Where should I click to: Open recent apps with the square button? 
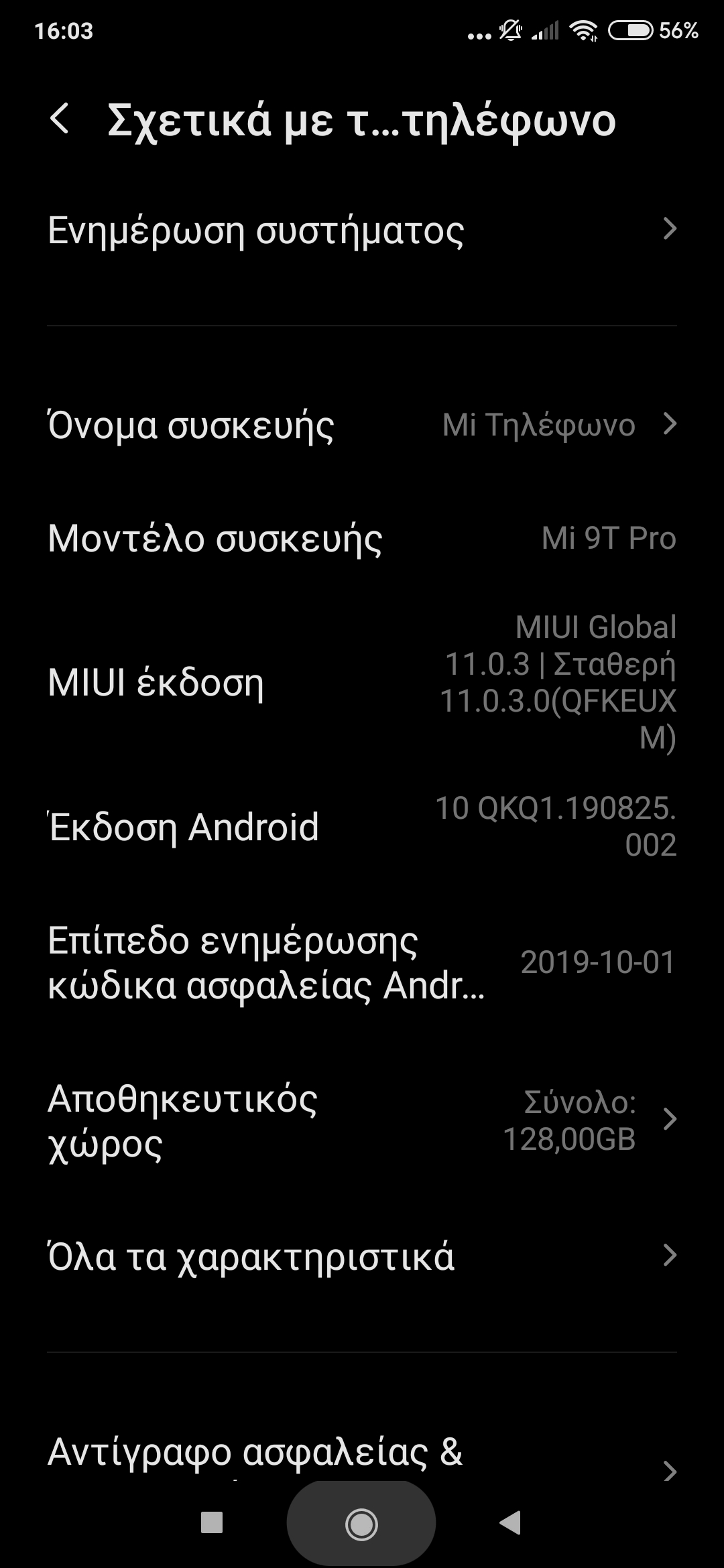(x=212, y=1523)
